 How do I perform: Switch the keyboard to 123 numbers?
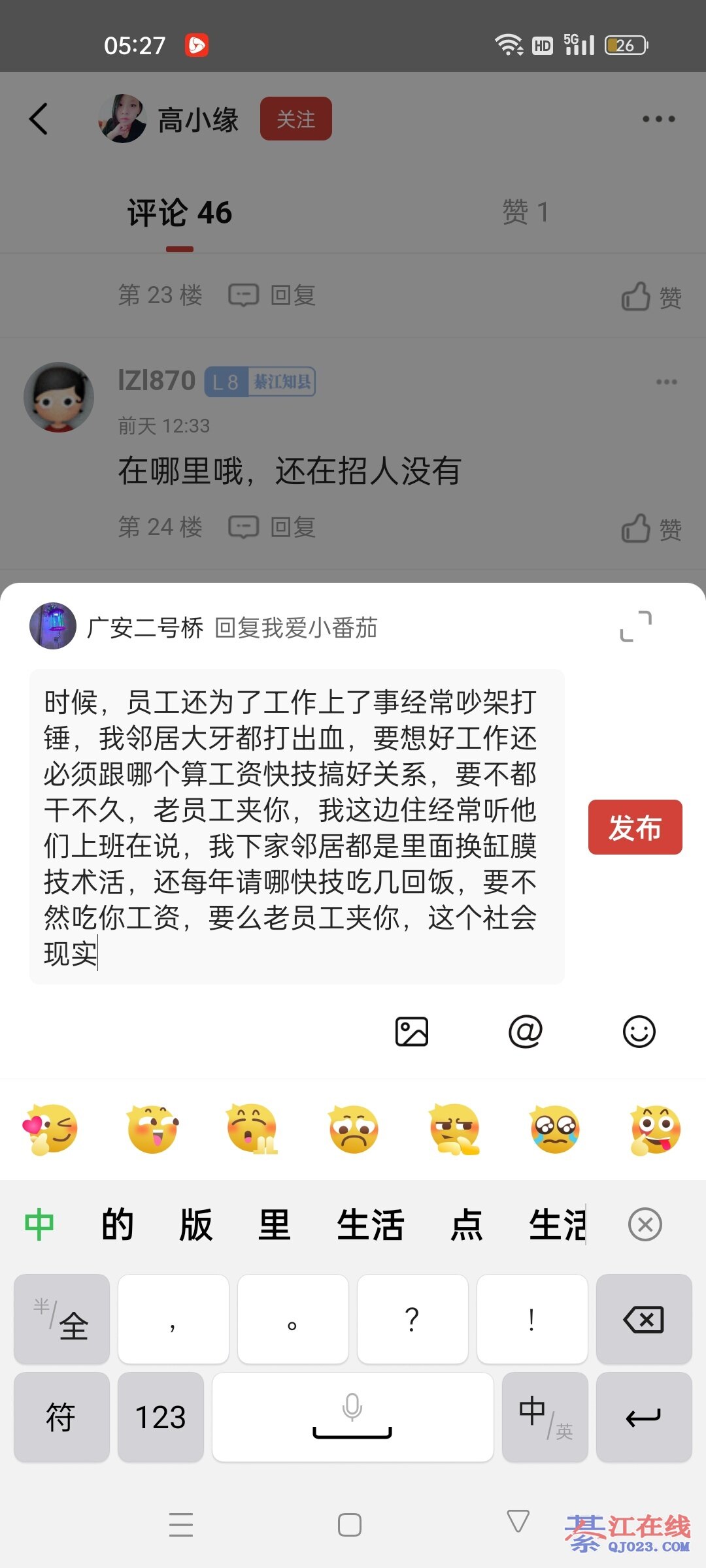pyautogui.click(x=160, y=1418)
